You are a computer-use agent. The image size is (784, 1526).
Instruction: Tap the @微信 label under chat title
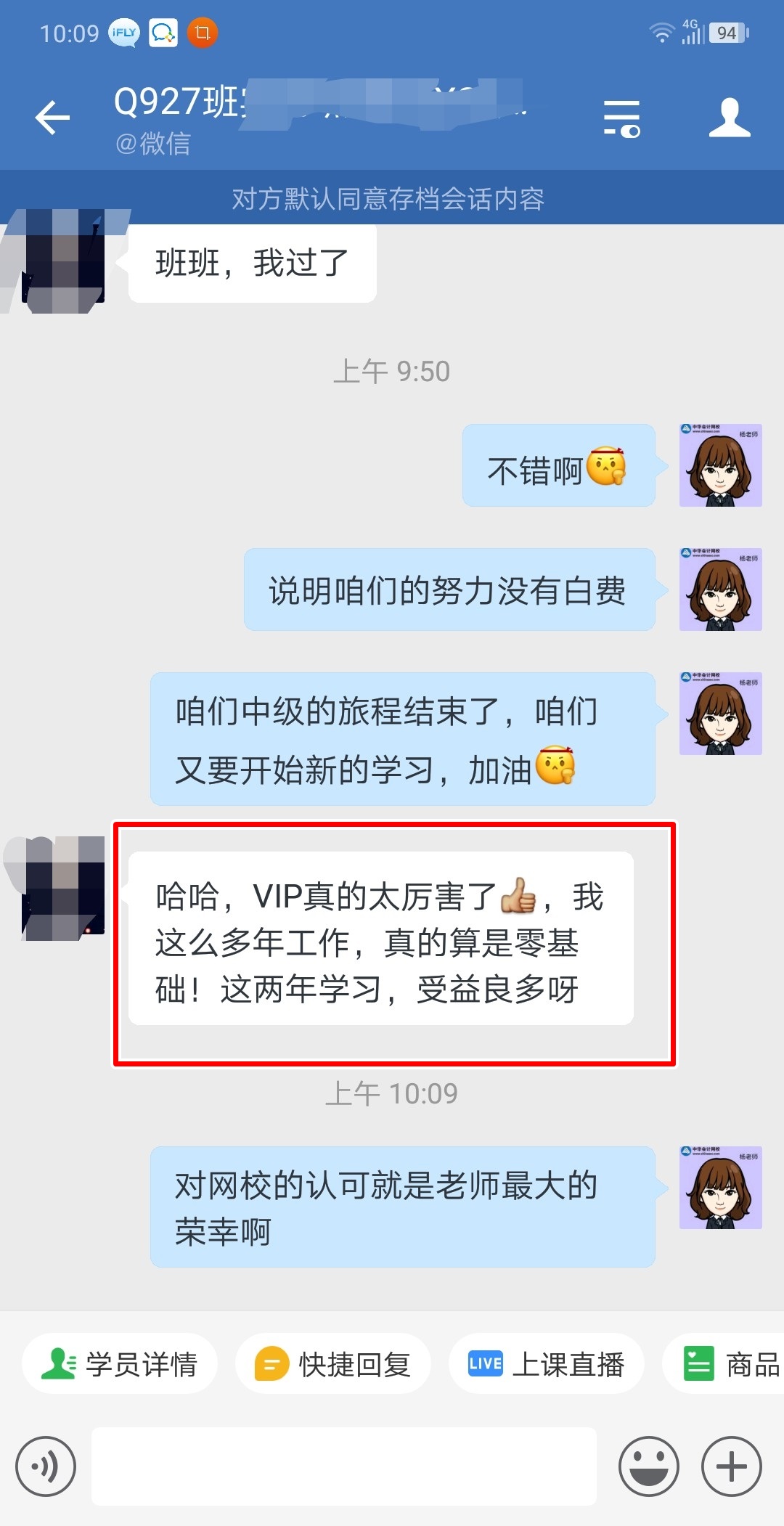[x=157, y=144]
